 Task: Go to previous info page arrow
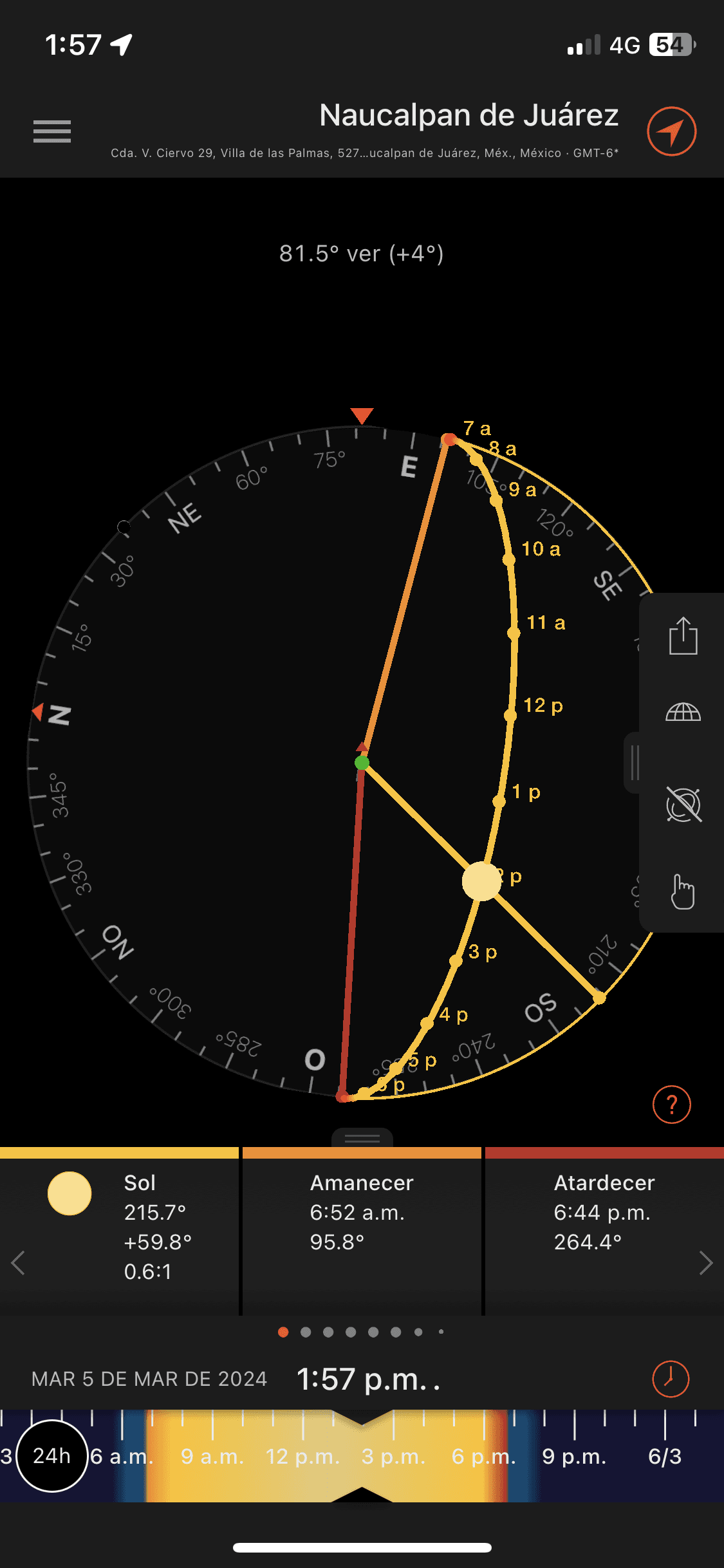coord(18,1263)
